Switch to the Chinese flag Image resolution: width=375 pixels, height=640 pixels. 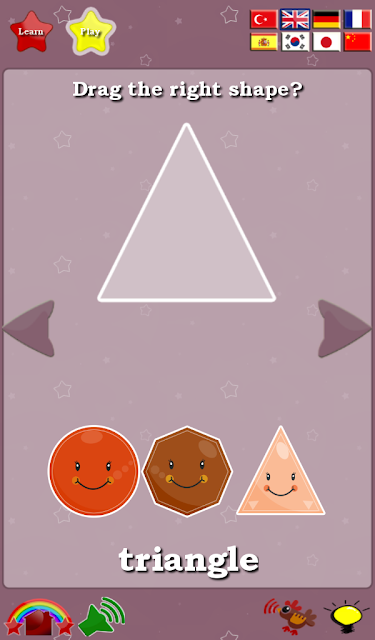pyautogui.click(x=357, y=42)
